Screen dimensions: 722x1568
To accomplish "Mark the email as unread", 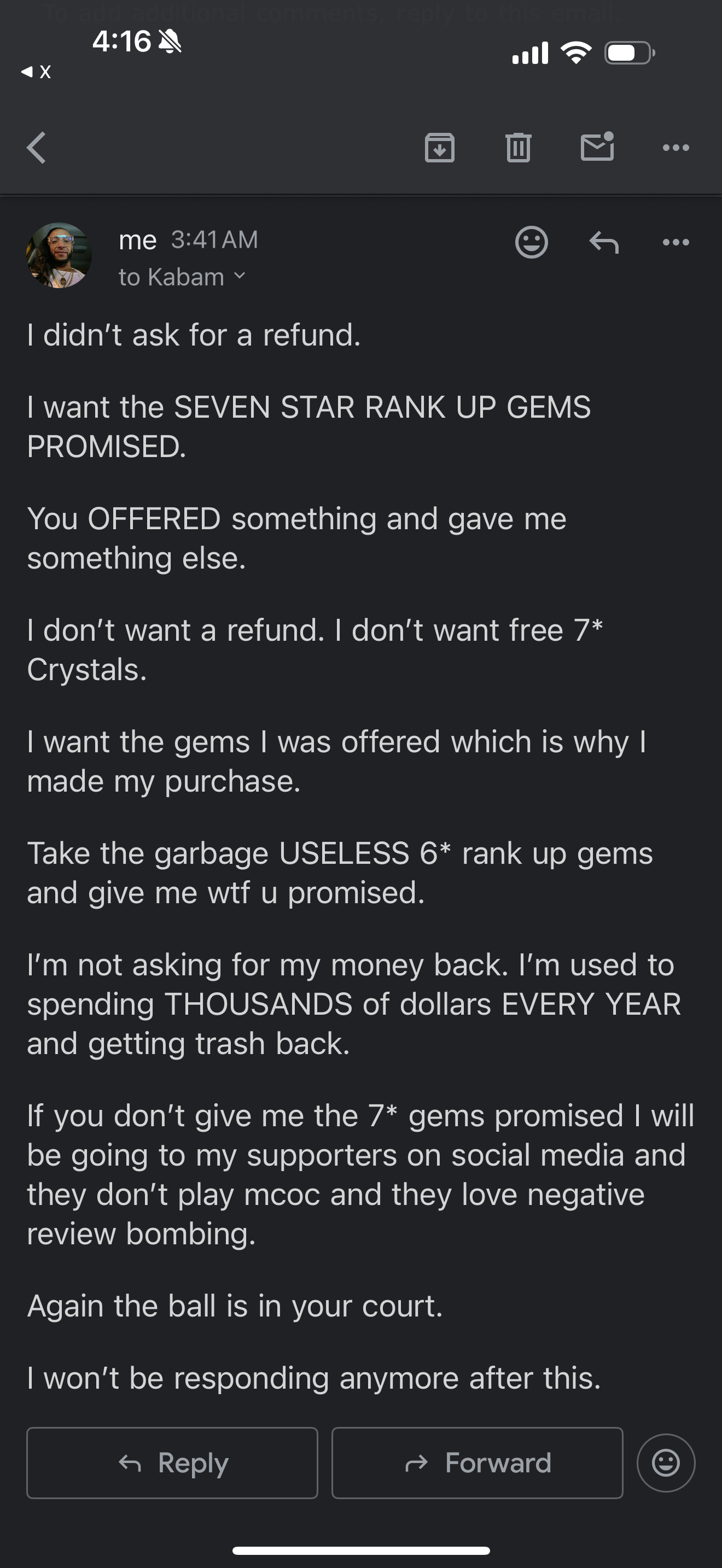I will [x=597, y=147].
